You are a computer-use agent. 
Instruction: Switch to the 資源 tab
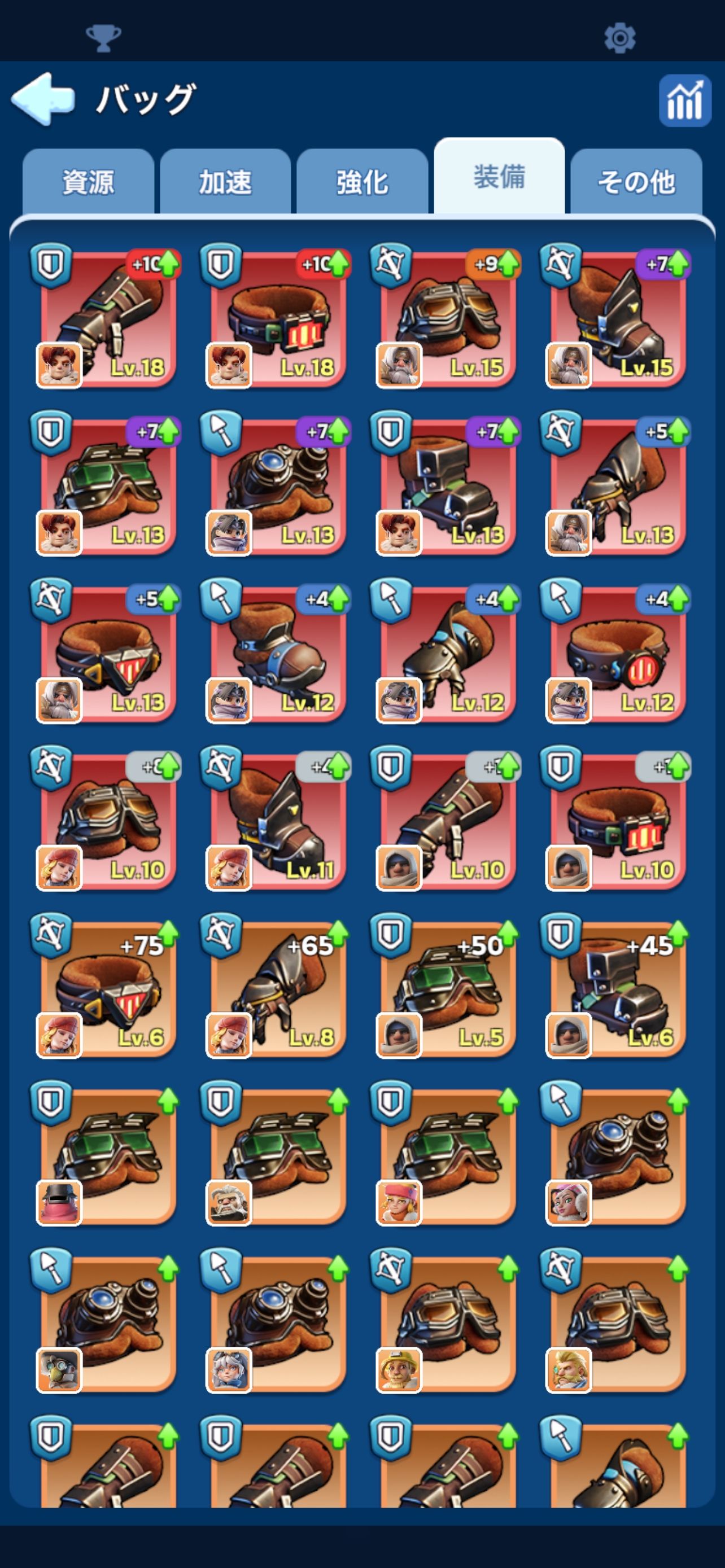tap(88, 182)
